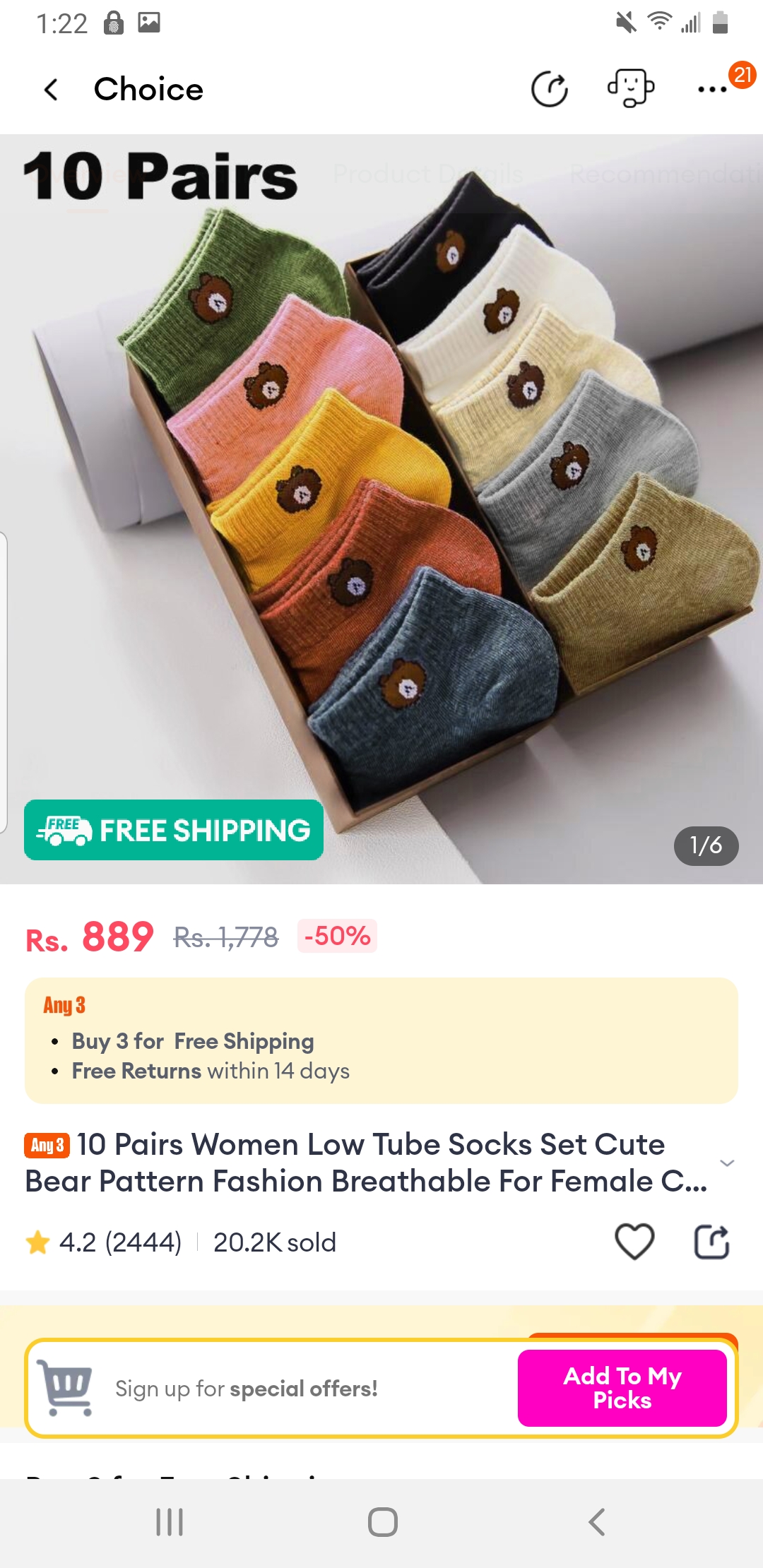
Task: Open the three-dot overflow menu
Action: [x=712, y=90]
